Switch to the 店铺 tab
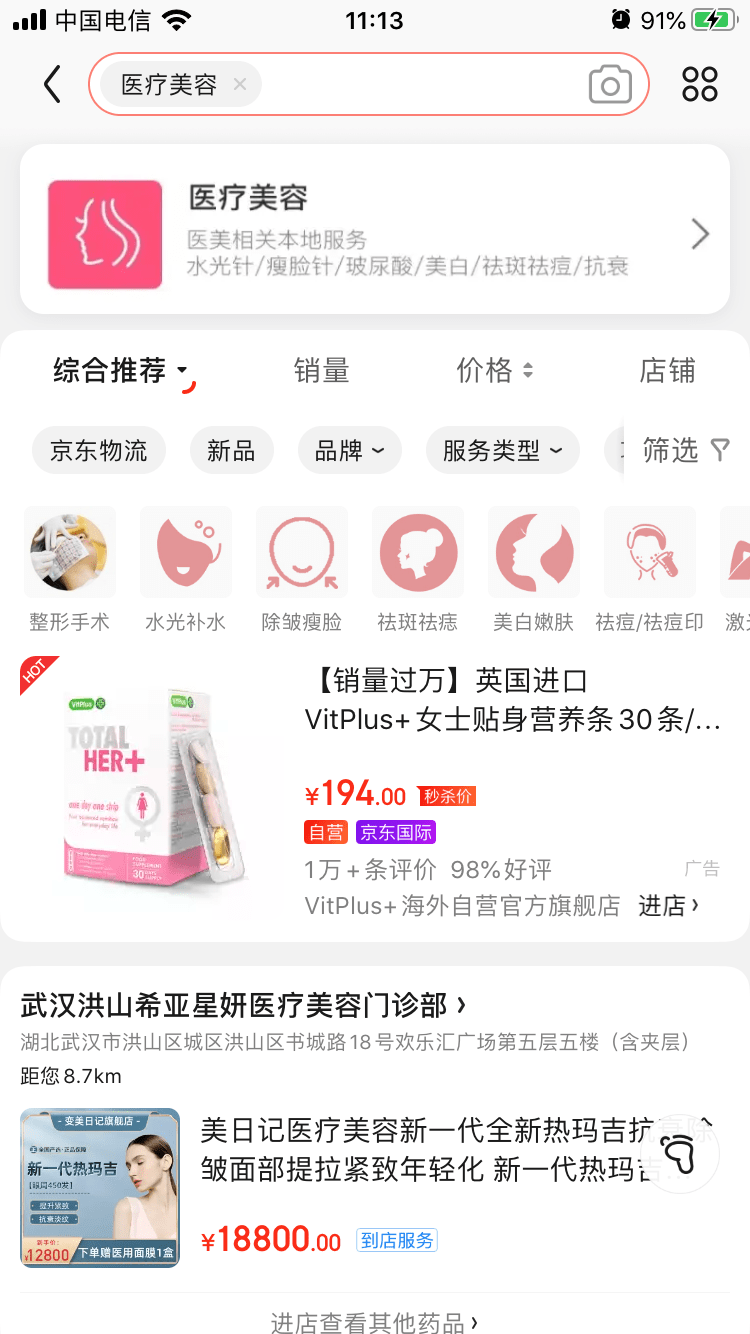750x1334 pixels. coord(667,372)
